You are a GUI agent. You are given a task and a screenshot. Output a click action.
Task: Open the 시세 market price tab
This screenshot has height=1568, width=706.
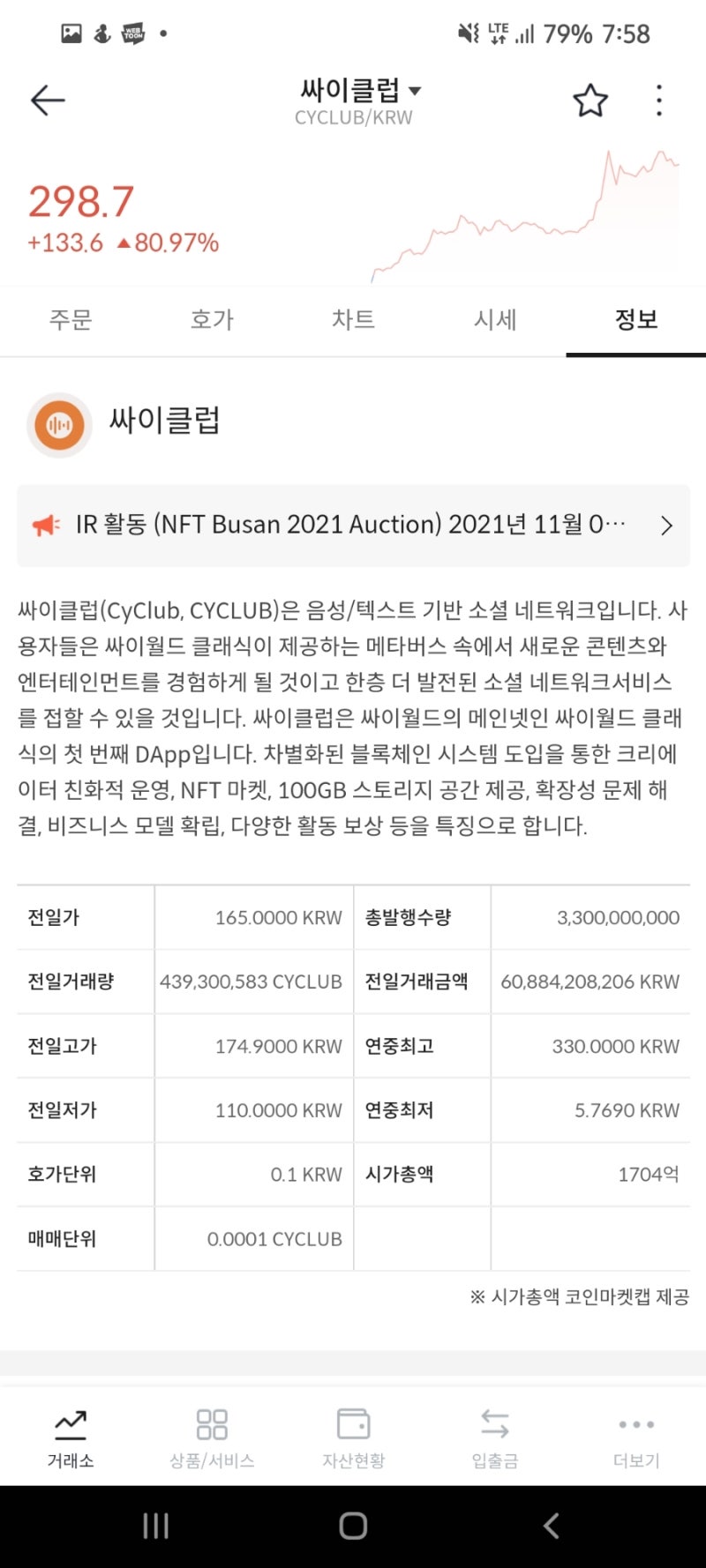click(495, 320)
